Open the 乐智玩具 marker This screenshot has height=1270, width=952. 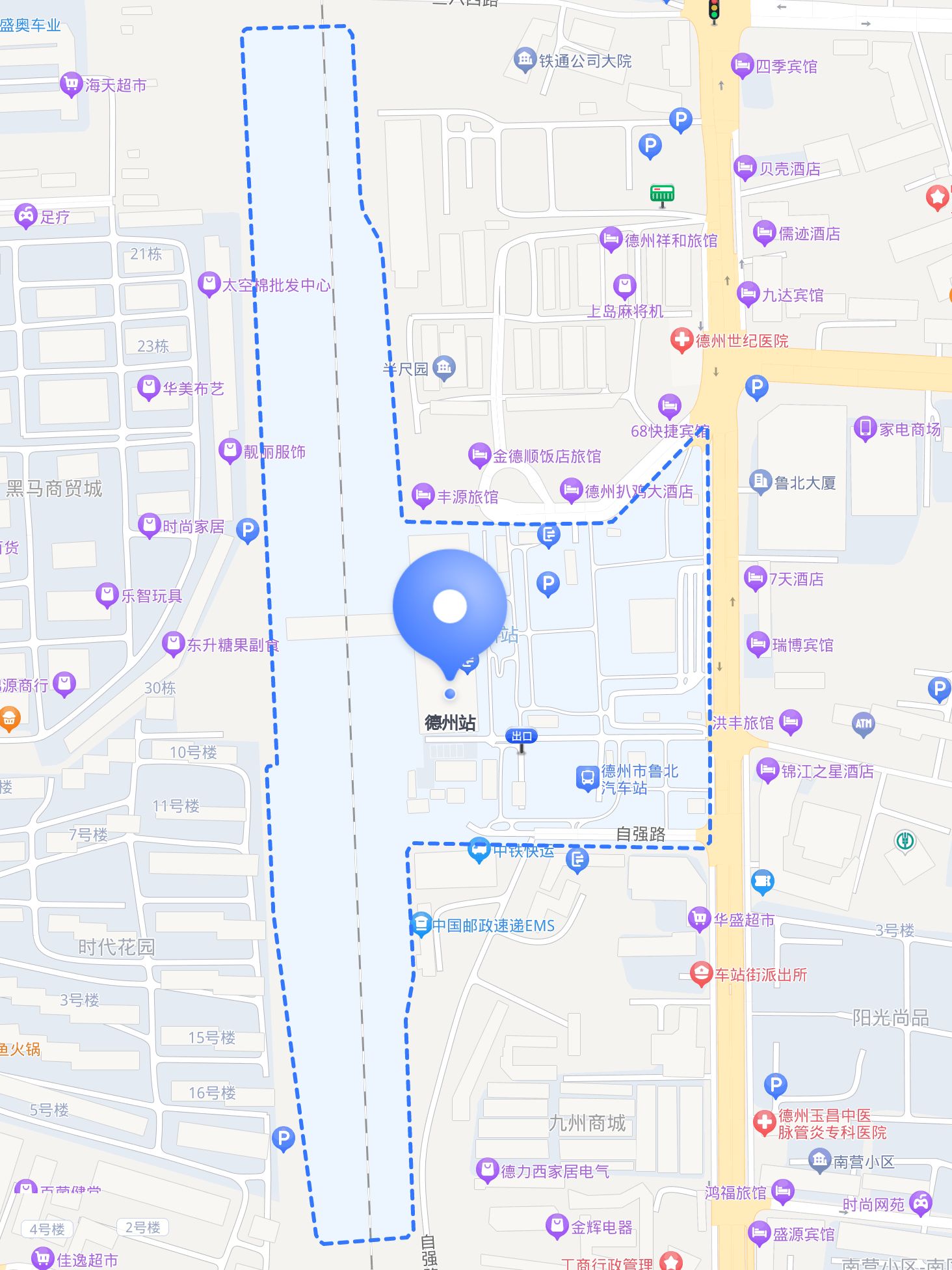107,595
